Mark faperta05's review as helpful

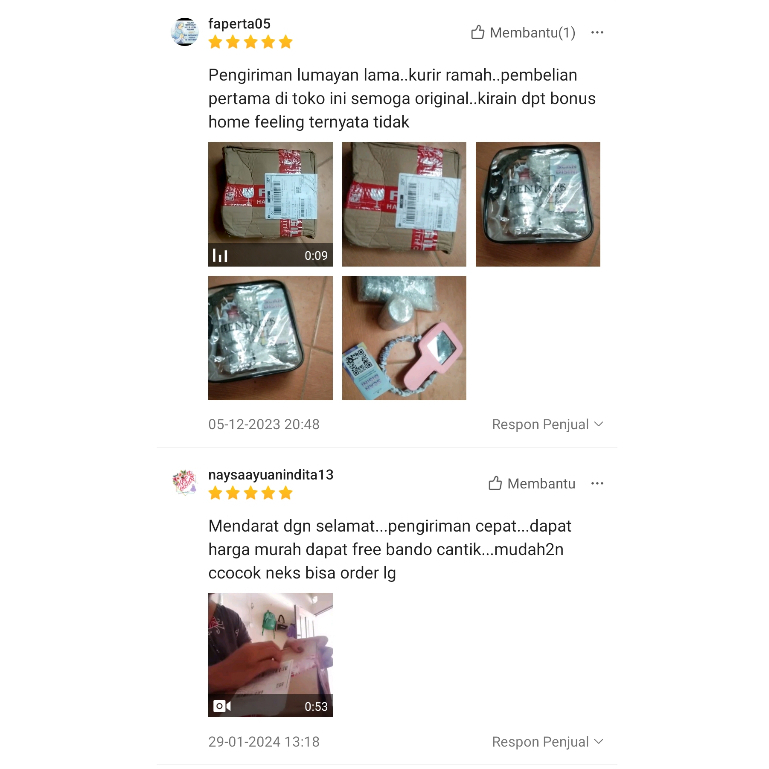(x=523, y=33)
